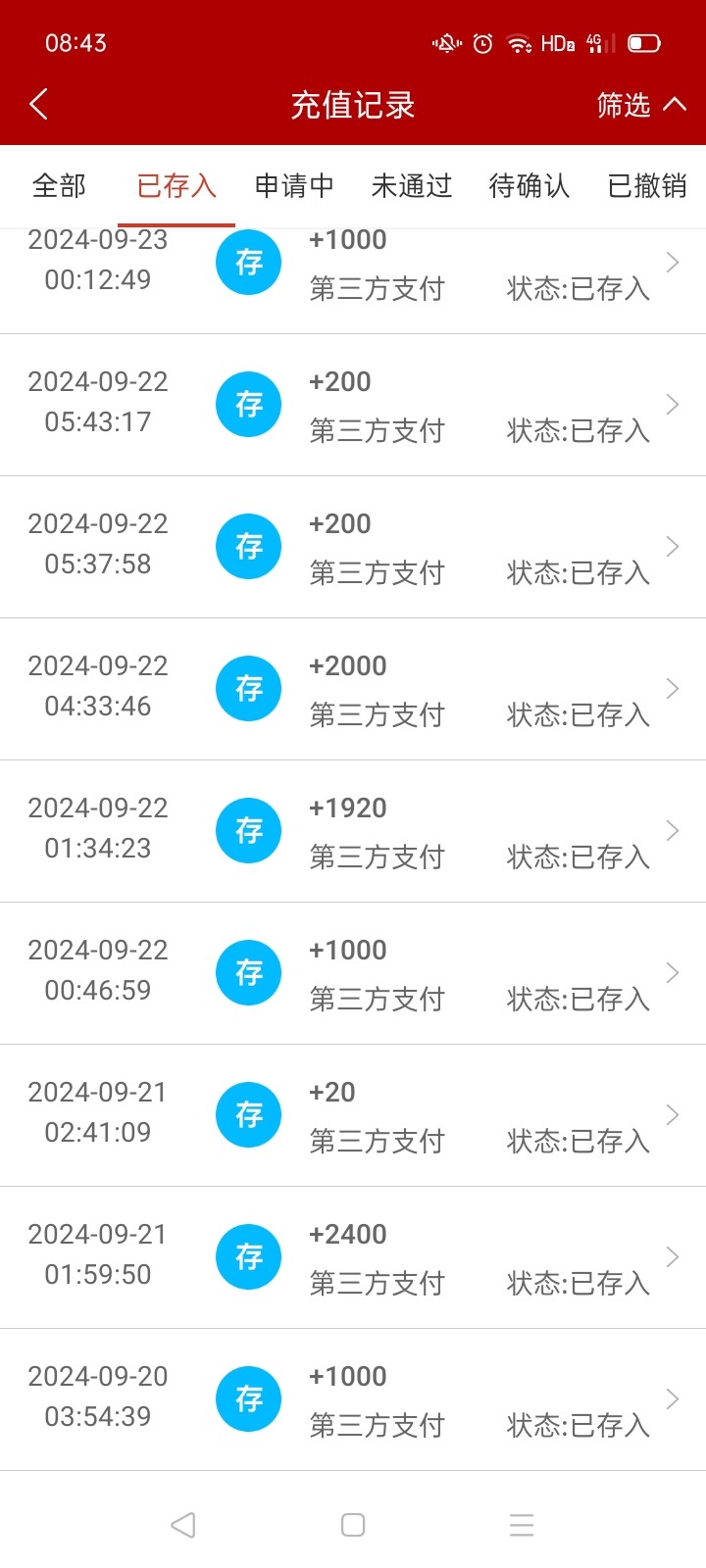Open the 待确认 tab
The width and height of the screenshot is (706, 1568).
pyautogui.click(x=529, y=186)
